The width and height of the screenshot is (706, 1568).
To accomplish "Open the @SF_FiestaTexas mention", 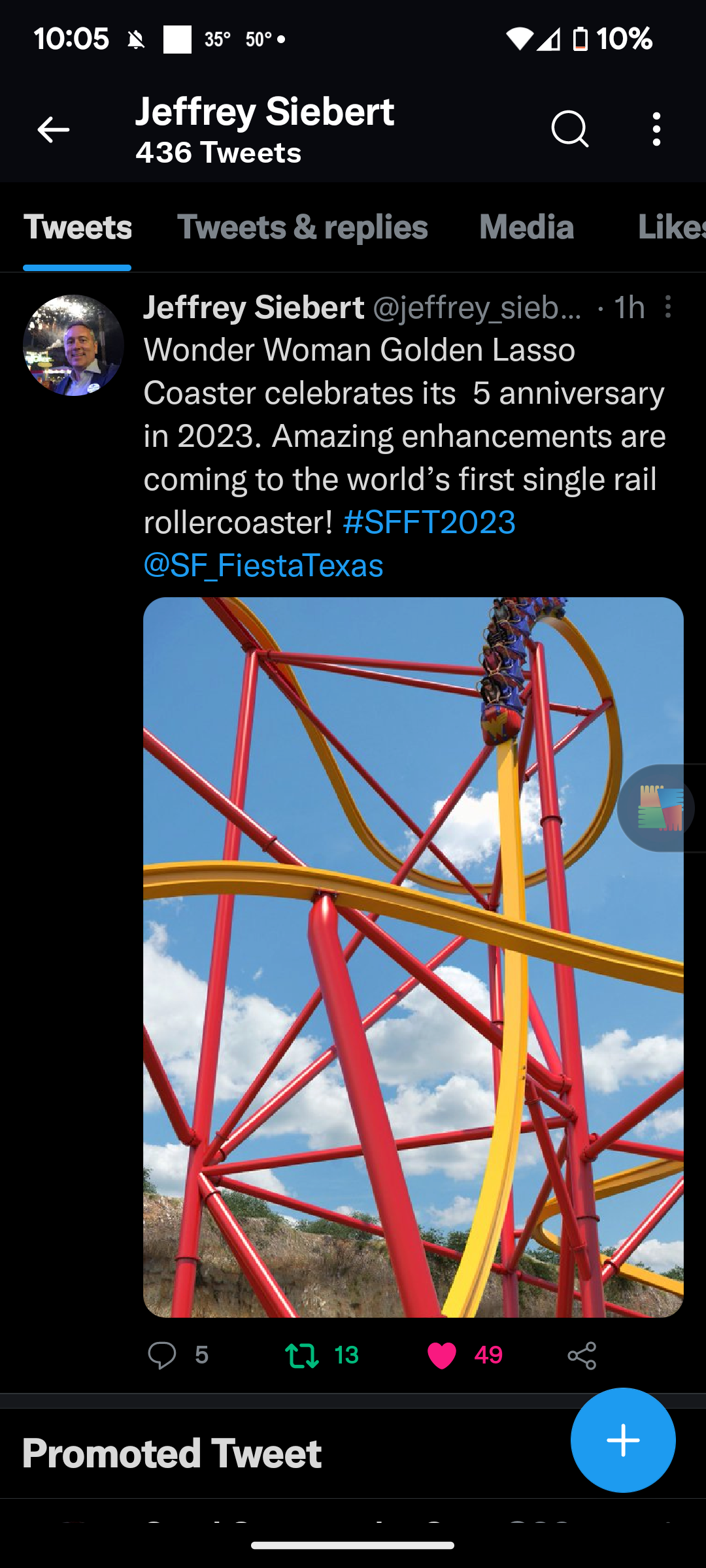I will 263,566.
